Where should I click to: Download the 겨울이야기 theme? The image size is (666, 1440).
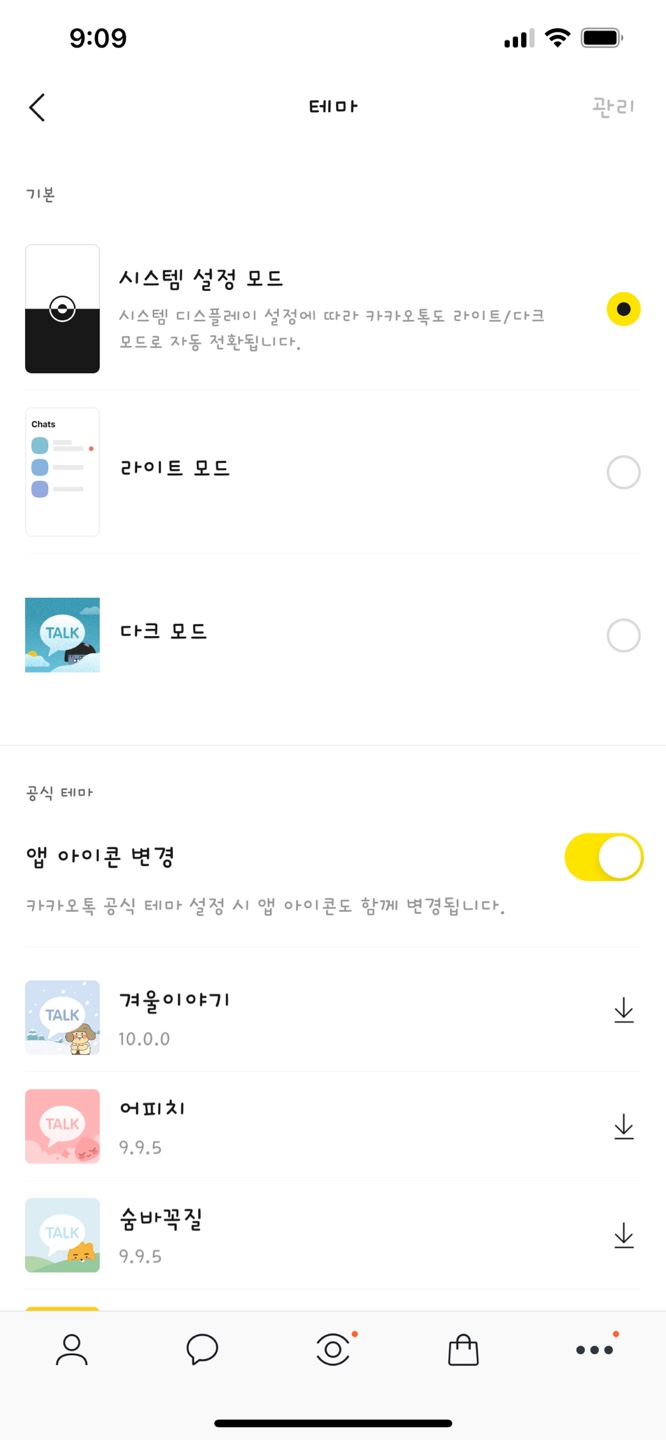pos(624,1010)
